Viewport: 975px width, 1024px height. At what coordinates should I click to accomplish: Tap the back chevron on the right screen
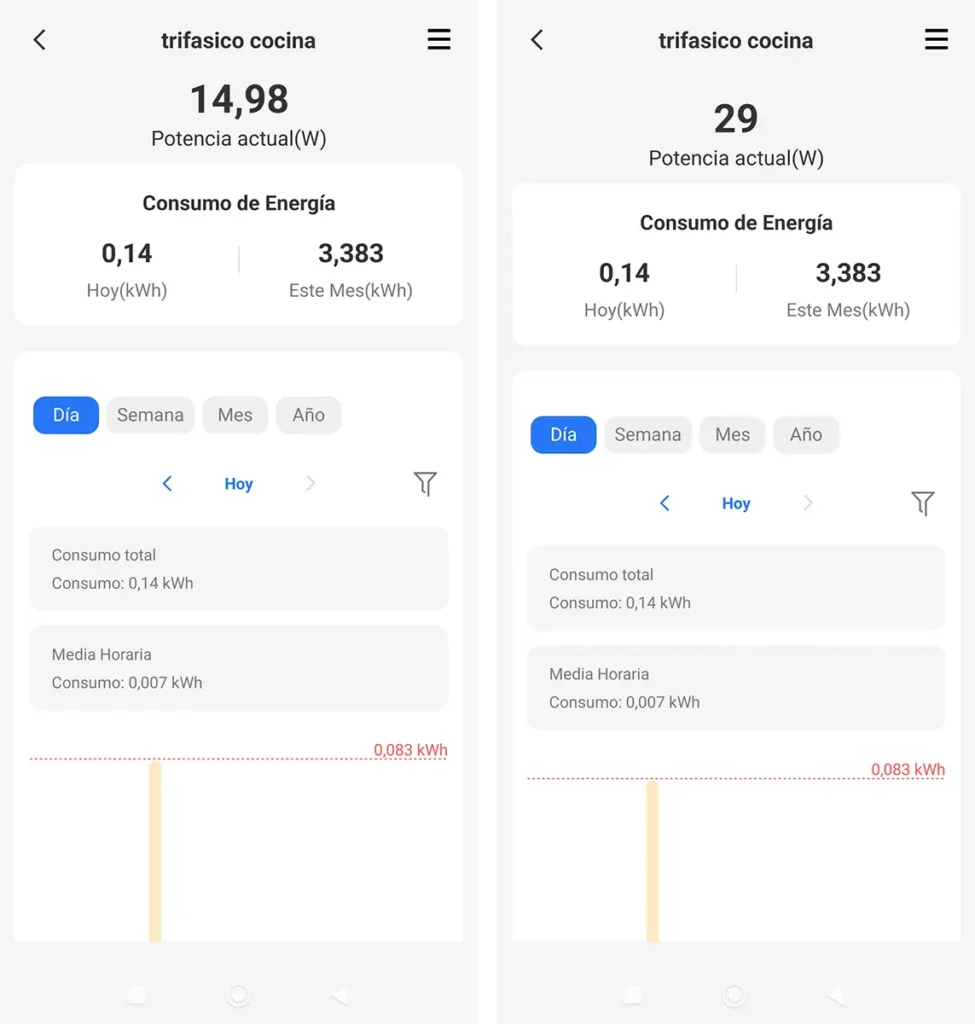pos(537,40)
